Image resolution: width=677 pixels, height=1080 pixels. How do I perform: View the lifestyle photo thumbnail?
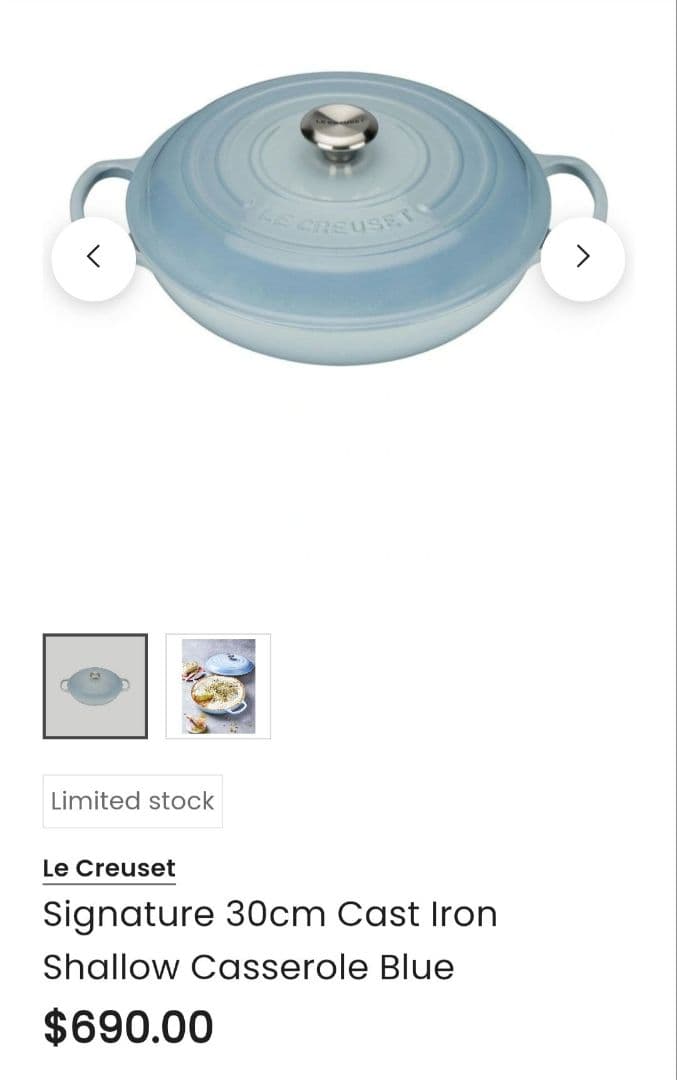tap(218, 686)
